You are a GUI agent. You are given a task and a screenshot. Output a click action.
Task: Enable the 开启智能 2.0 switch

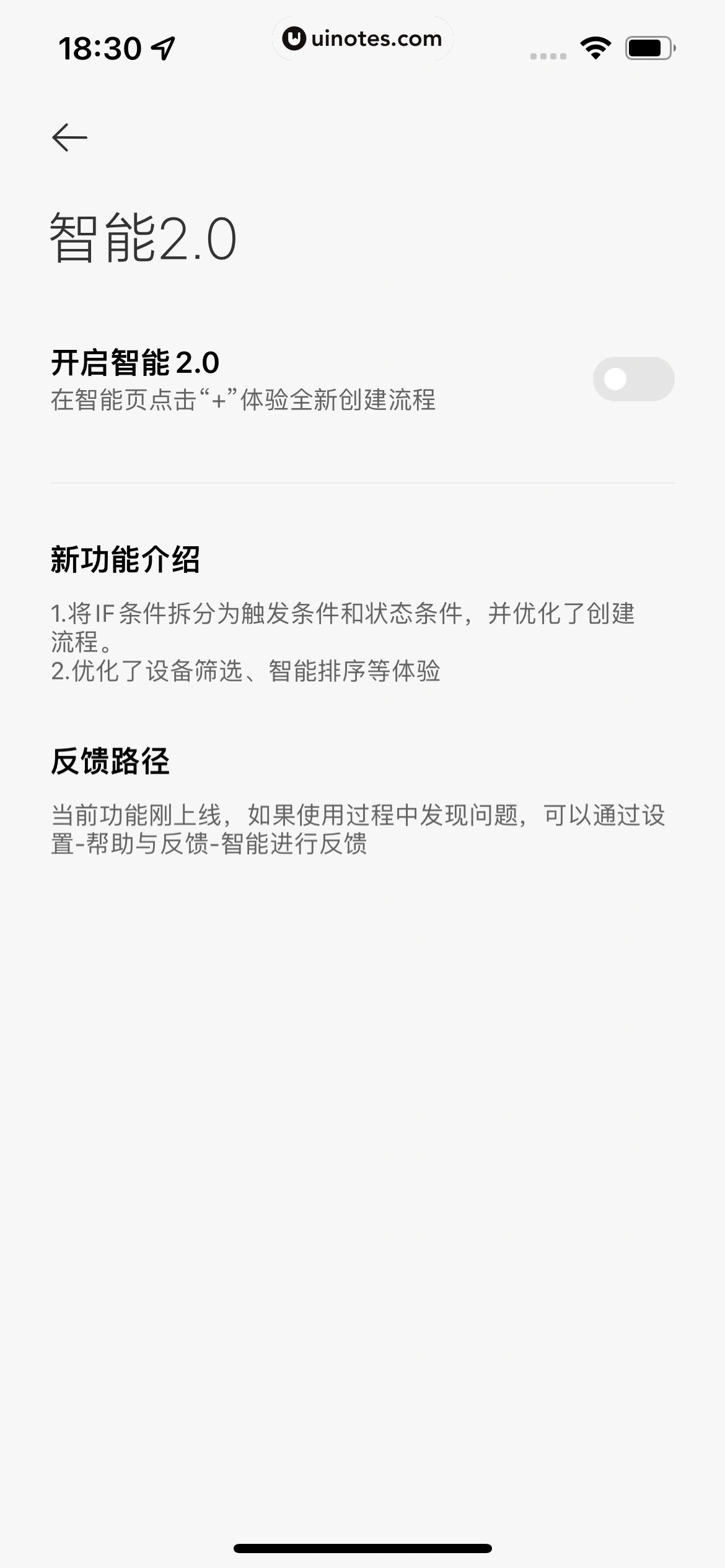point(633,379)
